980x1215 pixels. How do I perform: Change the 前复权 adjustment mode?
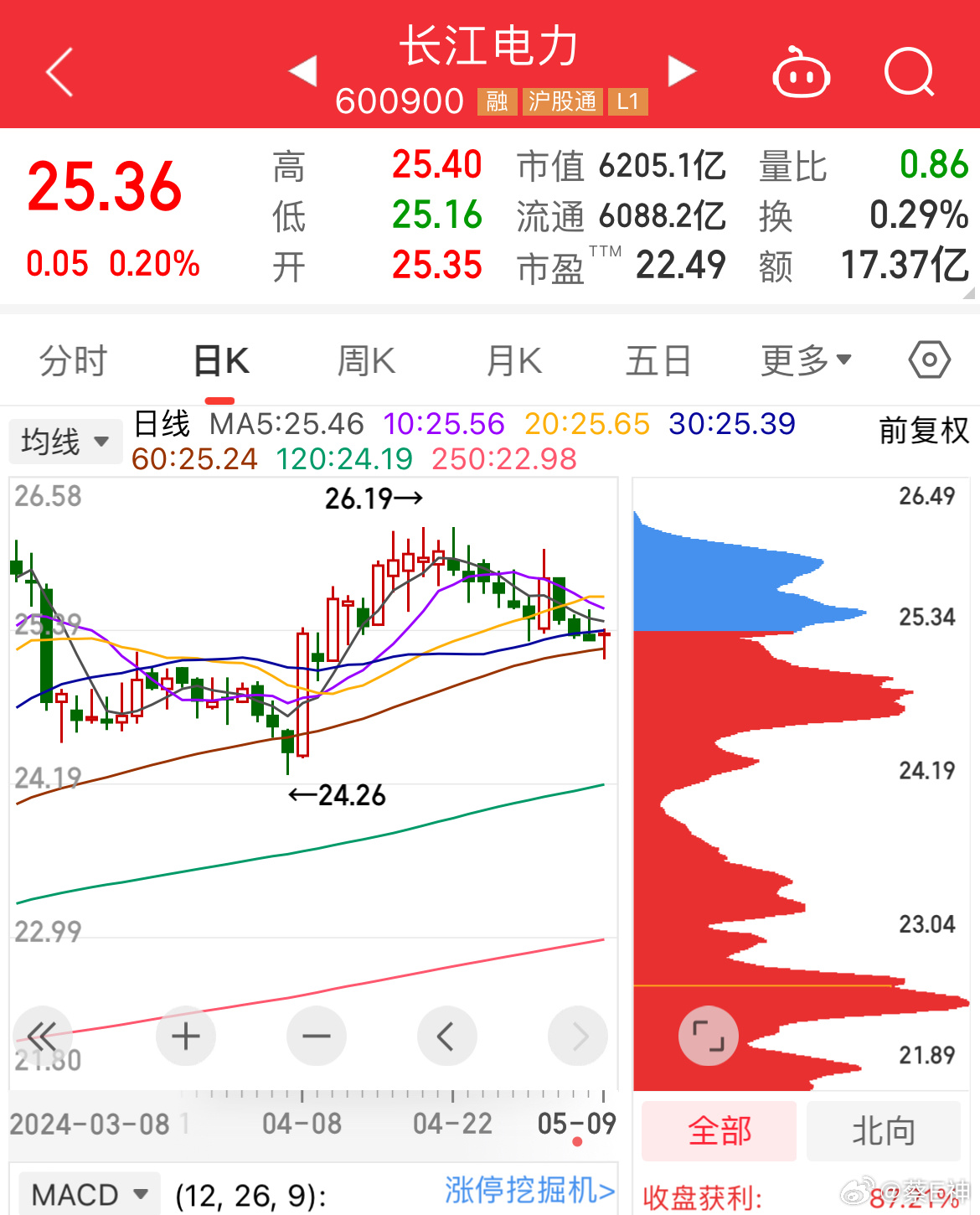click(x=924, y=431)
